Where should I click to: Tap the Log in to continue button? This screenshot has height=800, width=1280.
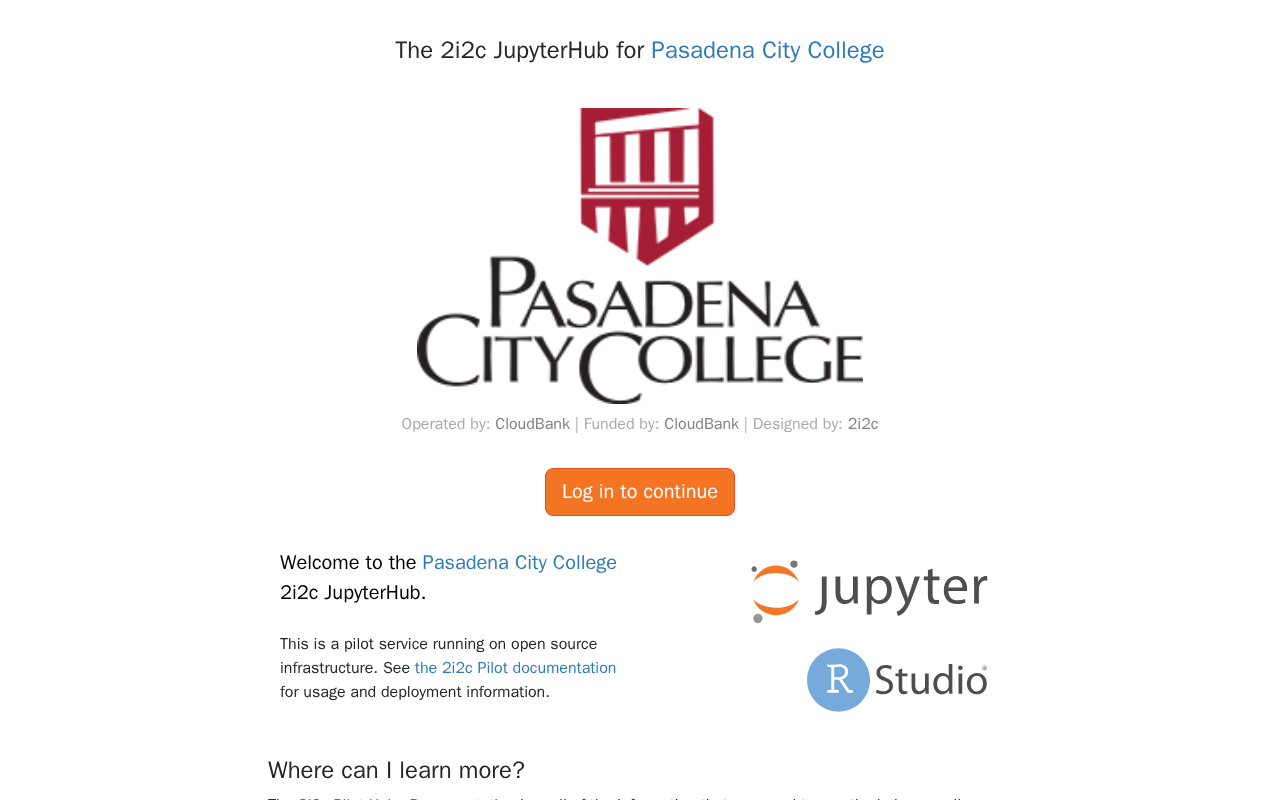tap(640, 492)
